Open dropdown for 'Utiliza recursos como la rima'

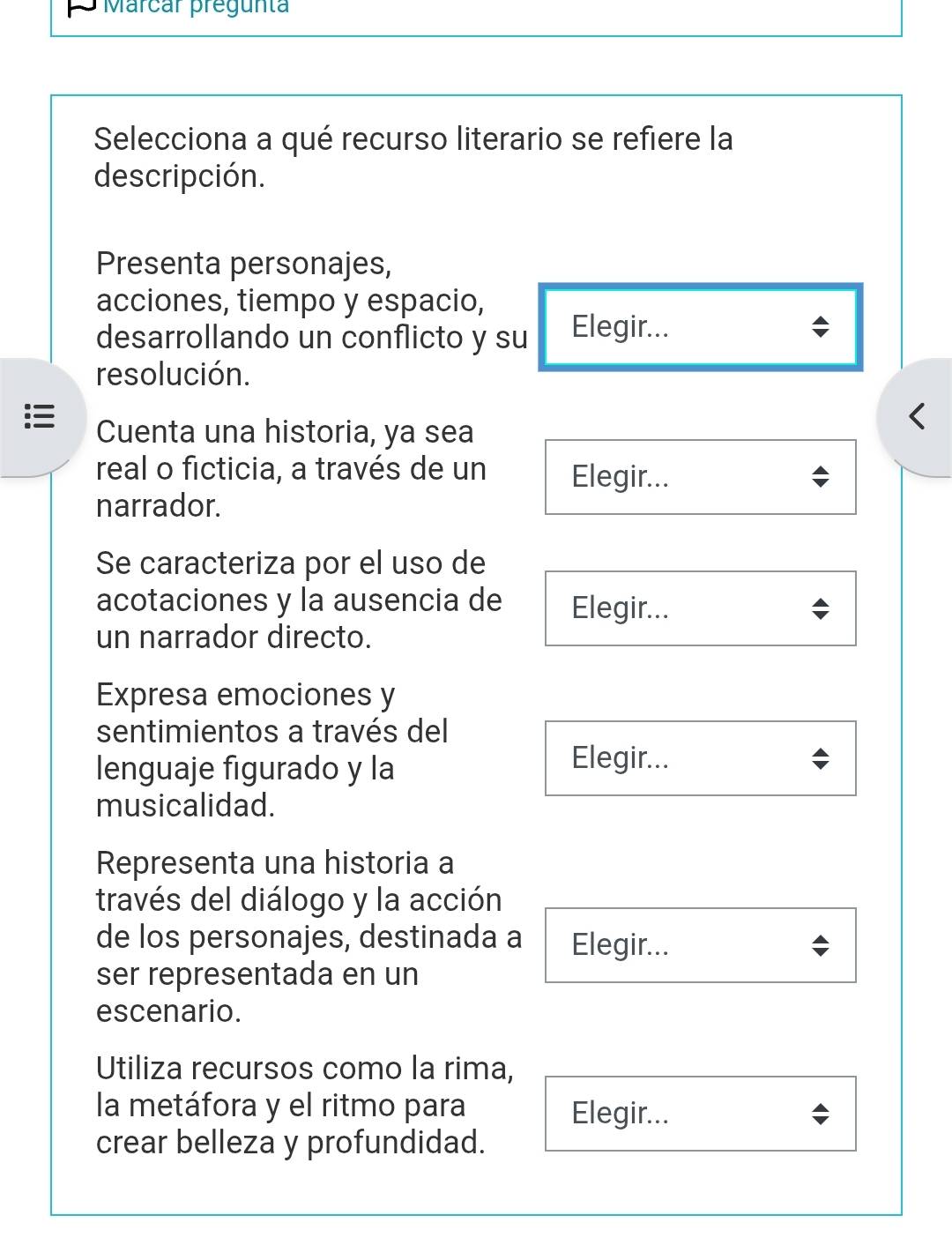pyautogui.click(x=700, y=1114)
